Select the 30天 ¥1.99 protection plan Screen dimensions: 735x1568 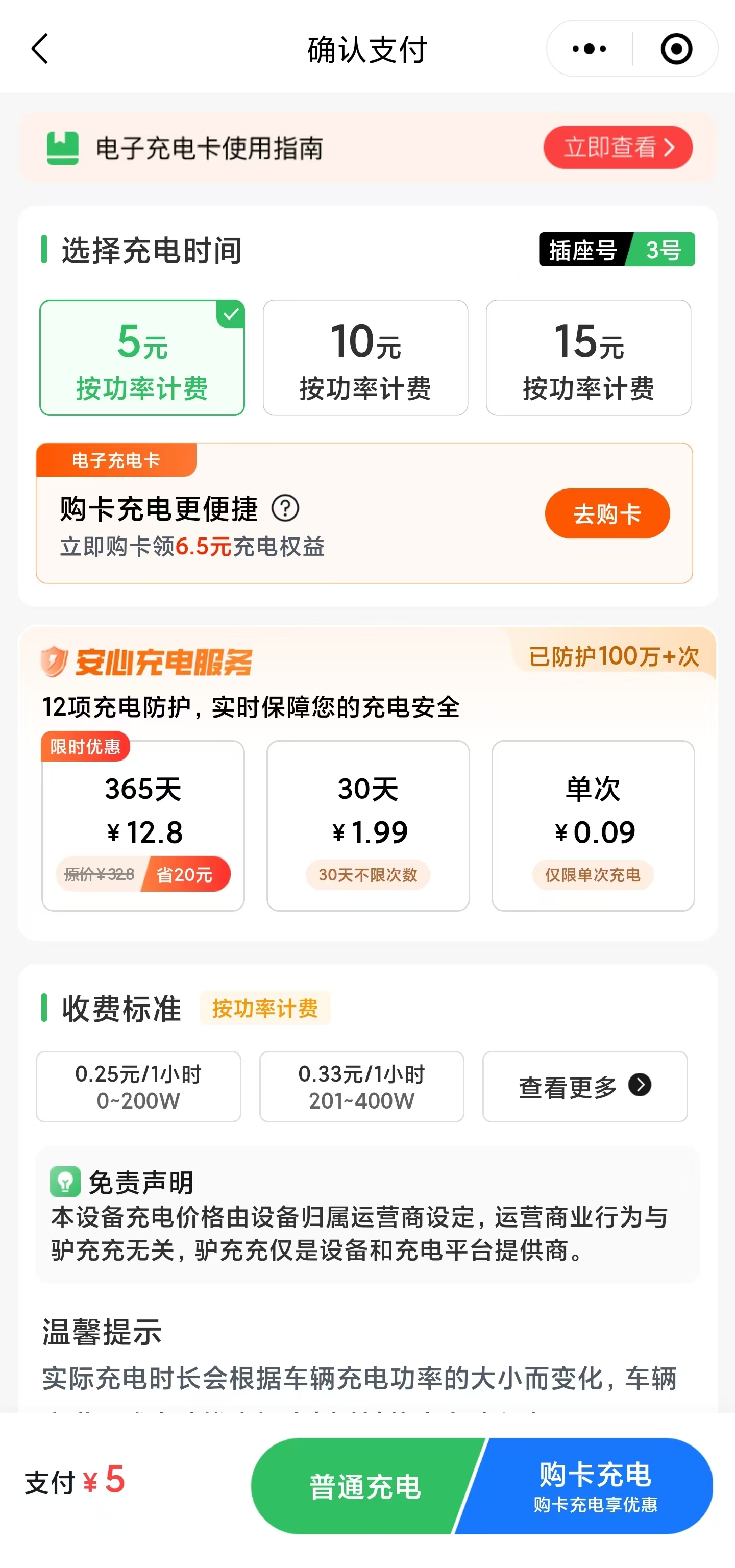click(x=367, y=825)
